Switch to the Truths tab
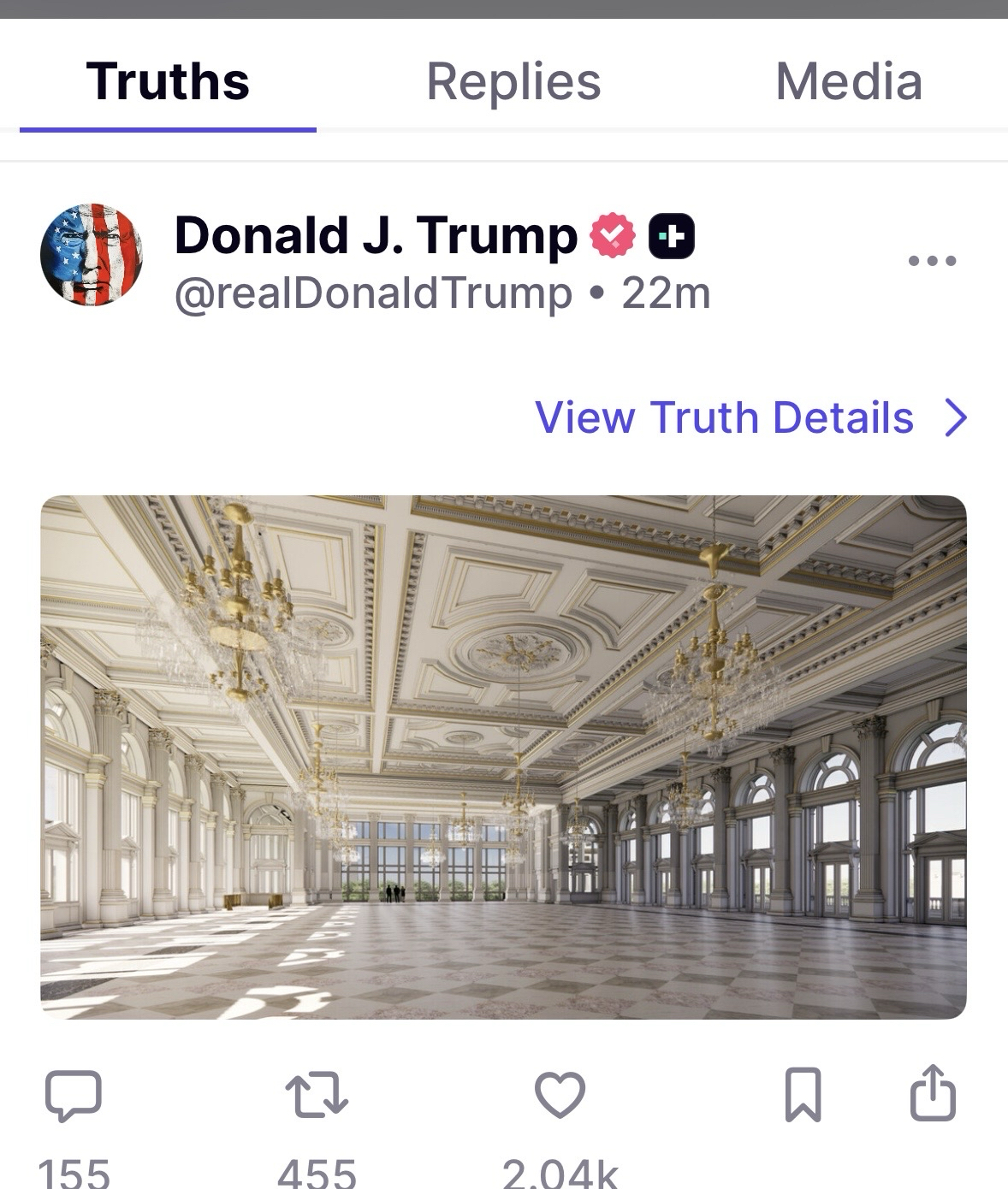The width and height of the screenshot is (1008, 1189). (x=168, y=82)
